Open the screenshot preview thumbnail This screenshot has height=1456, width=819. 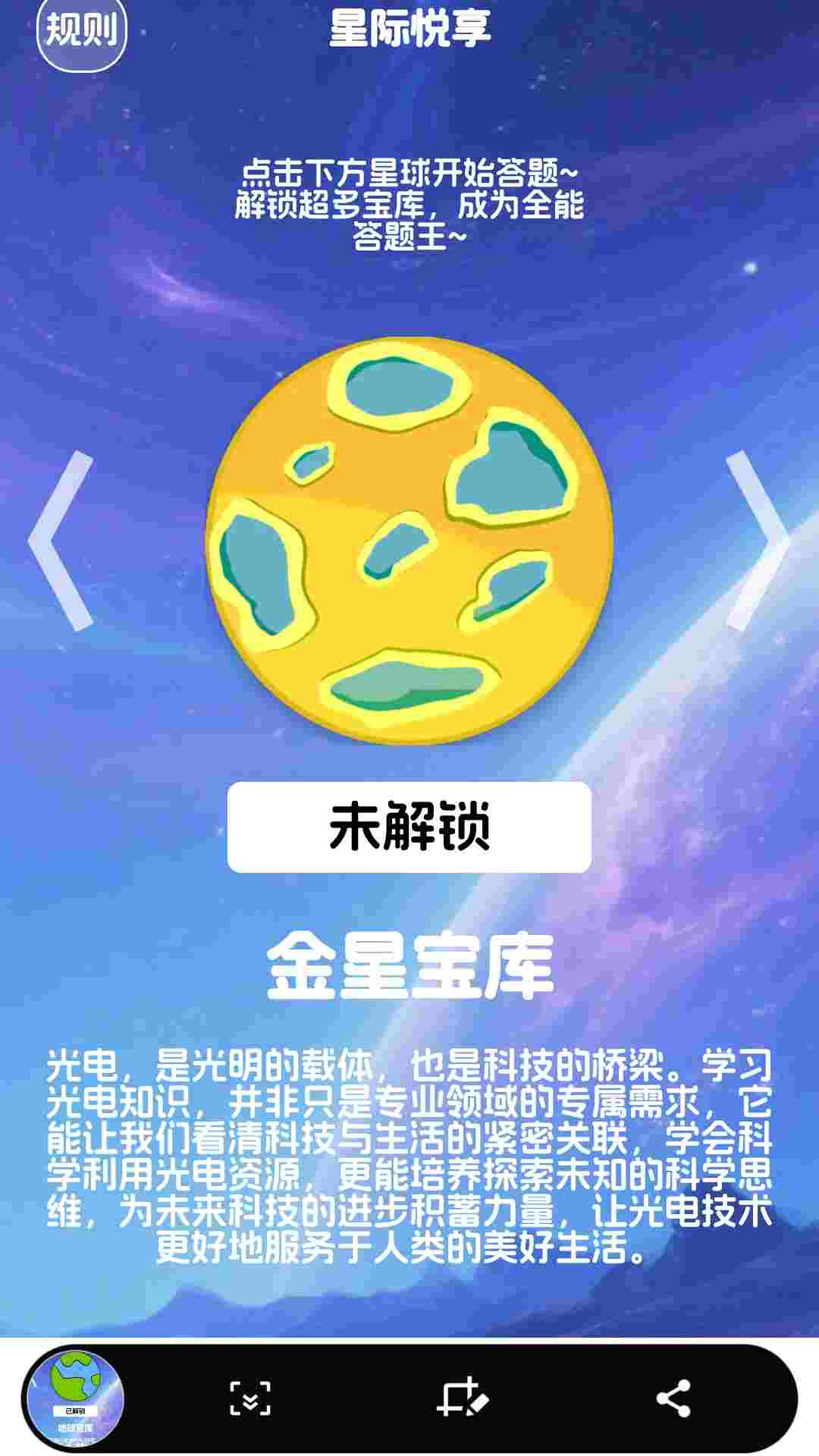74,1398
